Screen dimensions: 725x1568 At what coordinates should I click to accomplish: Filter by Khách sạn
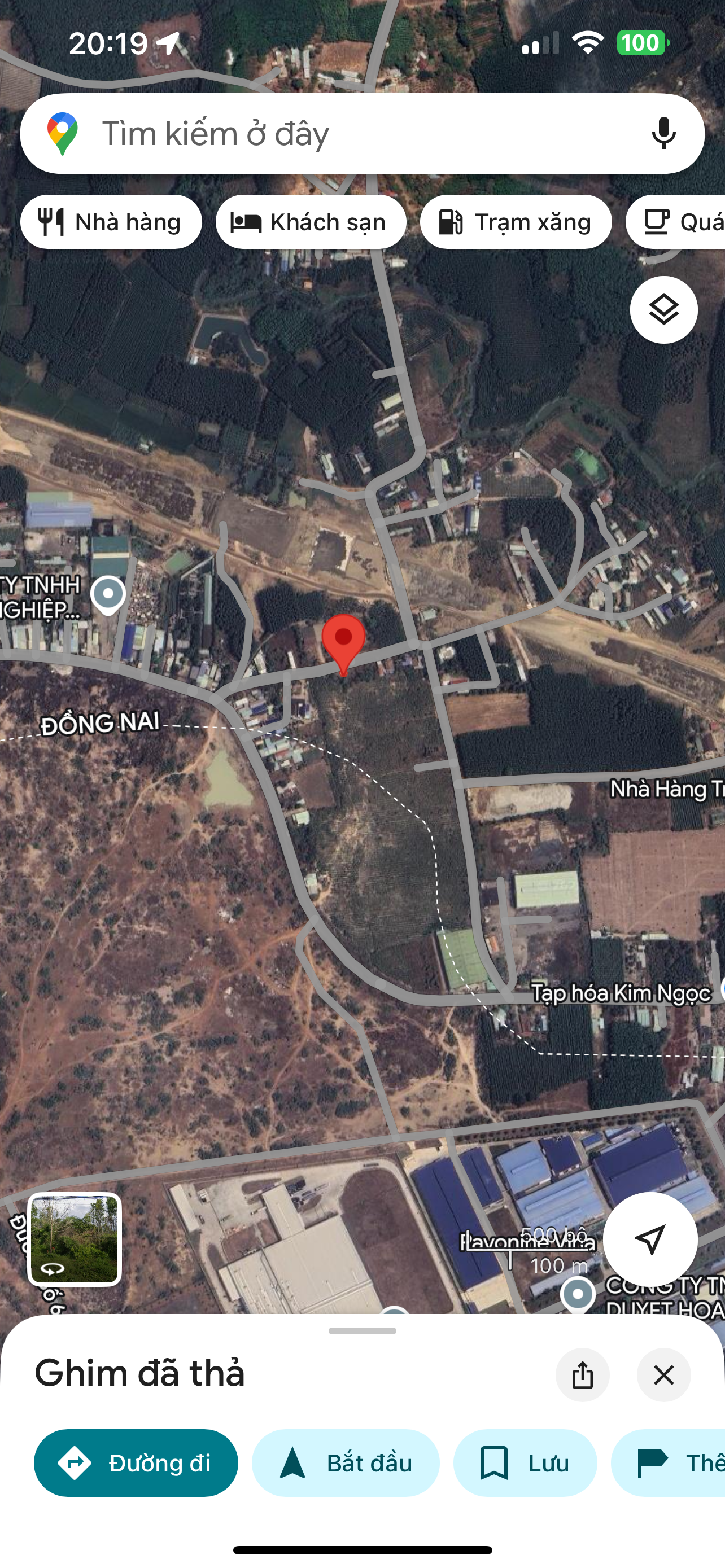(x=311, y=222)
